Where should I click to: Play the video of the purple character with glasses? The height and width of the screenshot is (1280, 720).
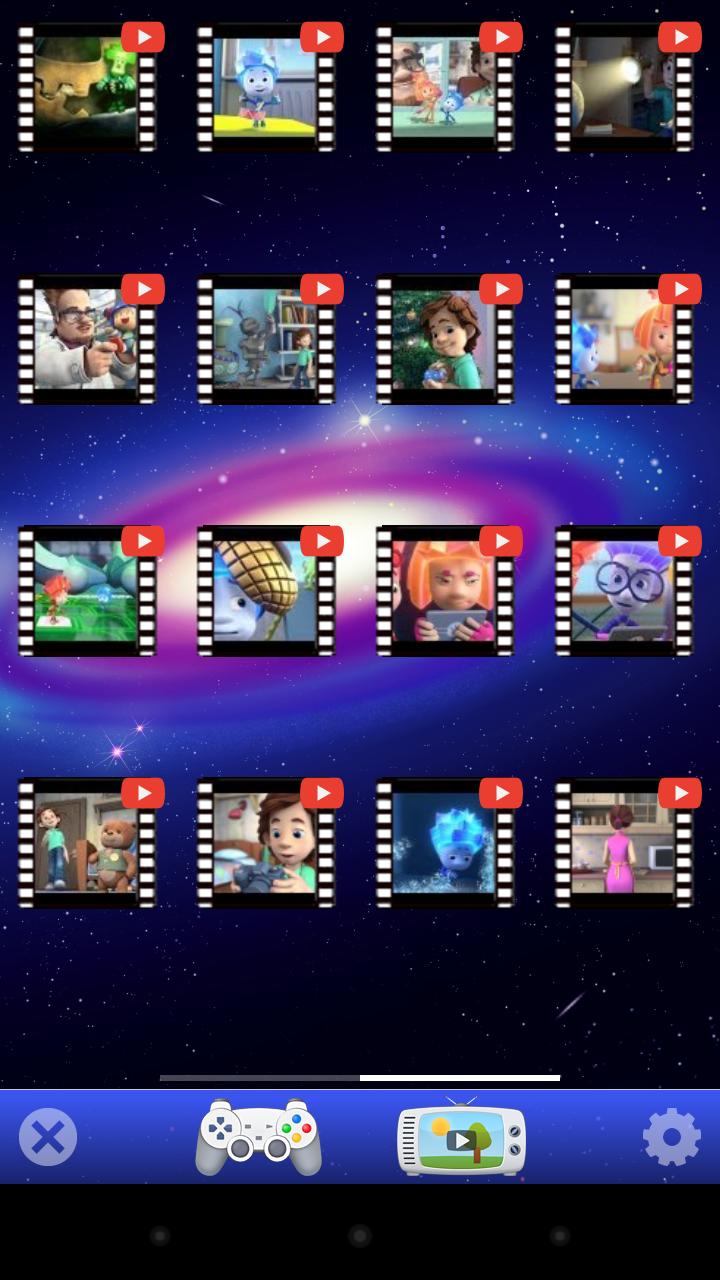click(624, 592)
